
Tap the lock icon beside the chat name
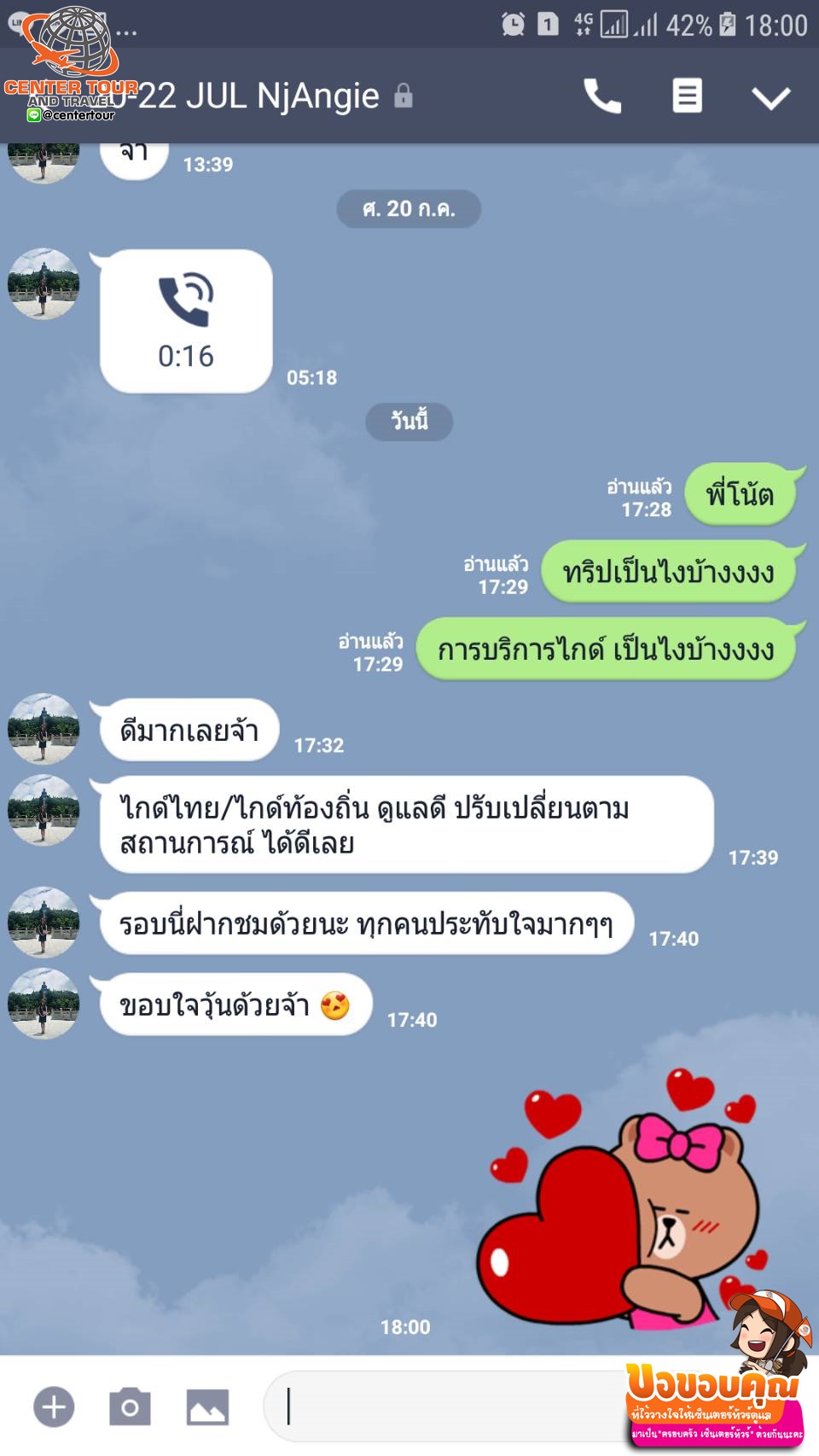click(x=404, y=96)
